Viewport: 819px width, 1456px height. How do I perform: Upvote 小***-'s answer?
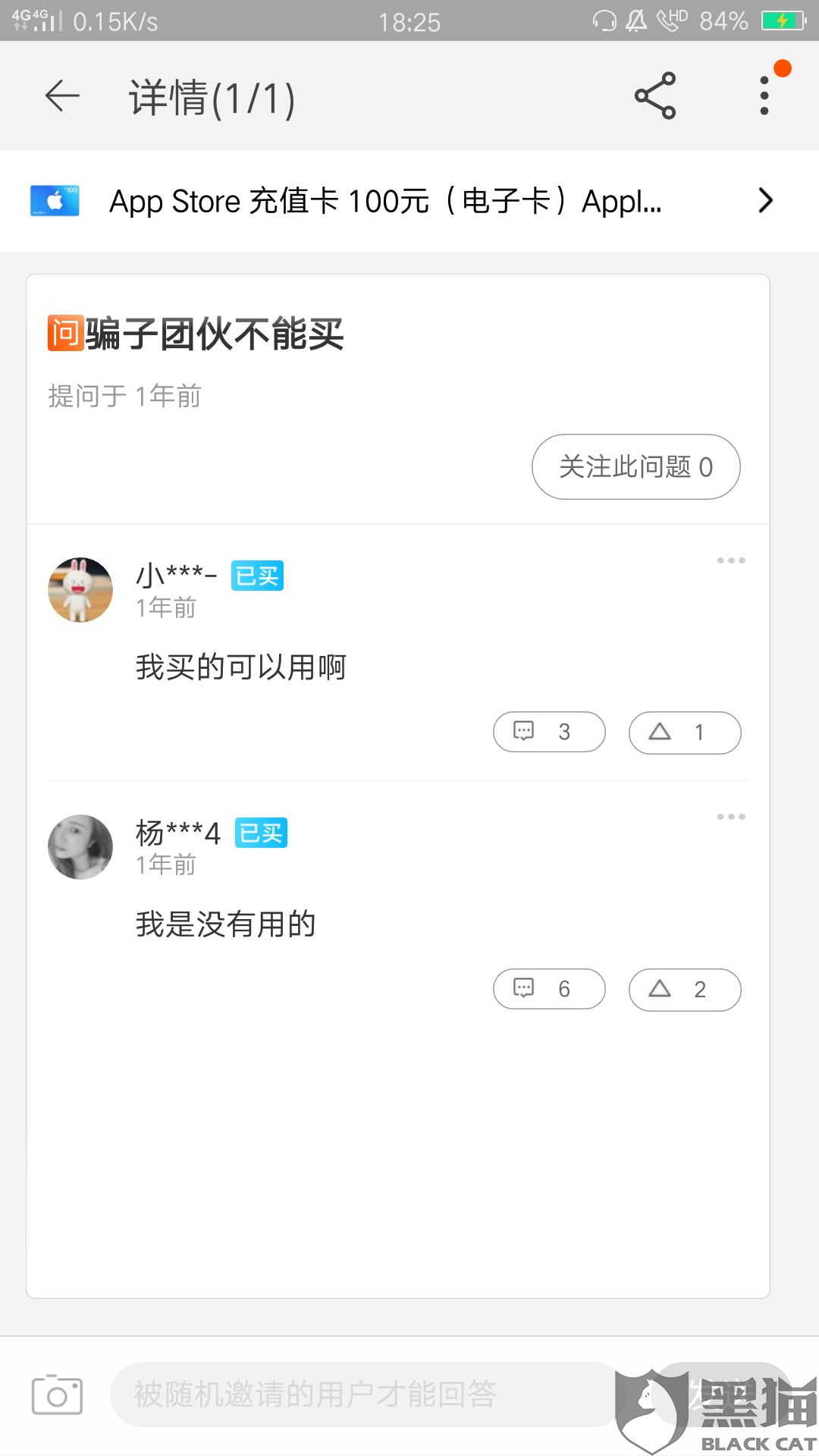tap(684, 732)
